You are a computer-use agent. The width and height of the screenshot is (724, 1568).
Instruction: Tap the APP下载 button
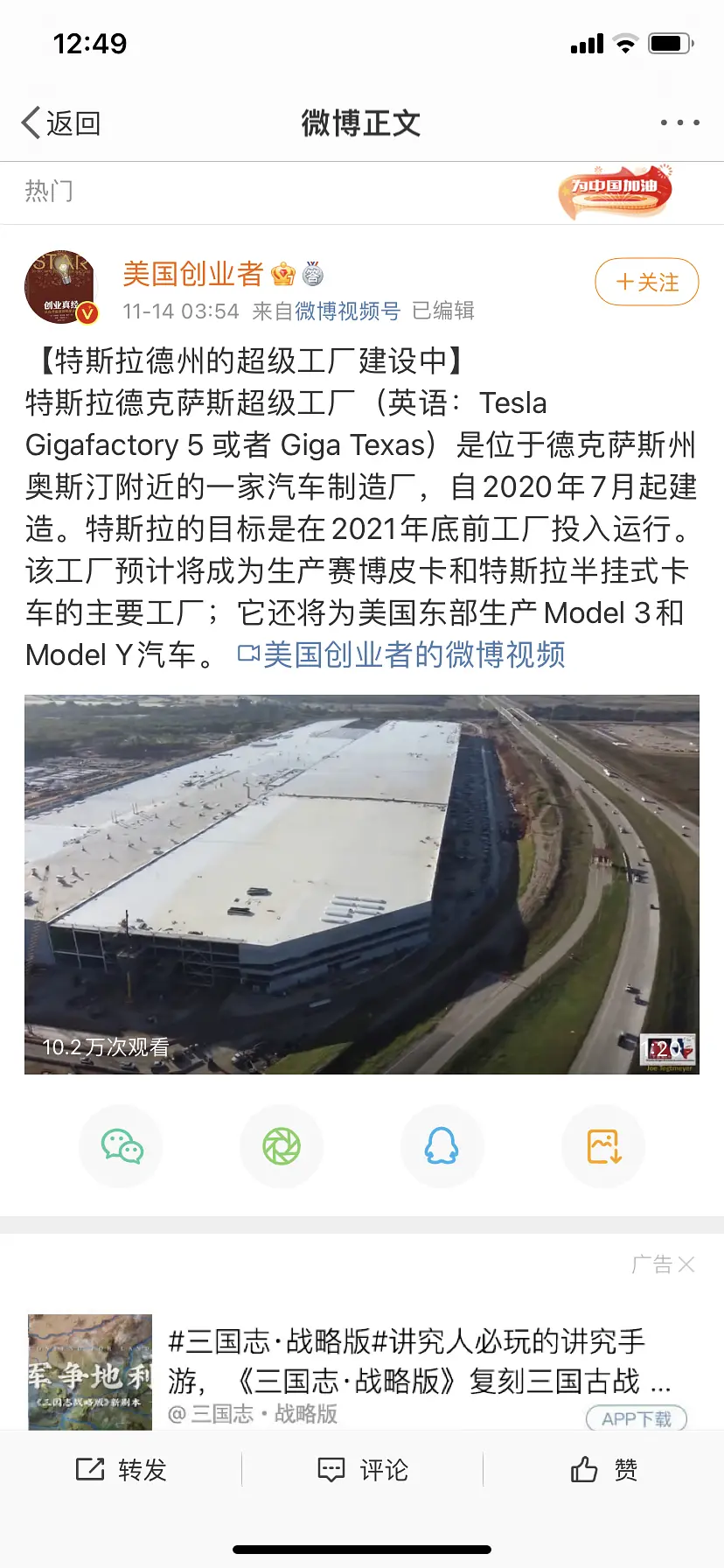click(636, 1418)
